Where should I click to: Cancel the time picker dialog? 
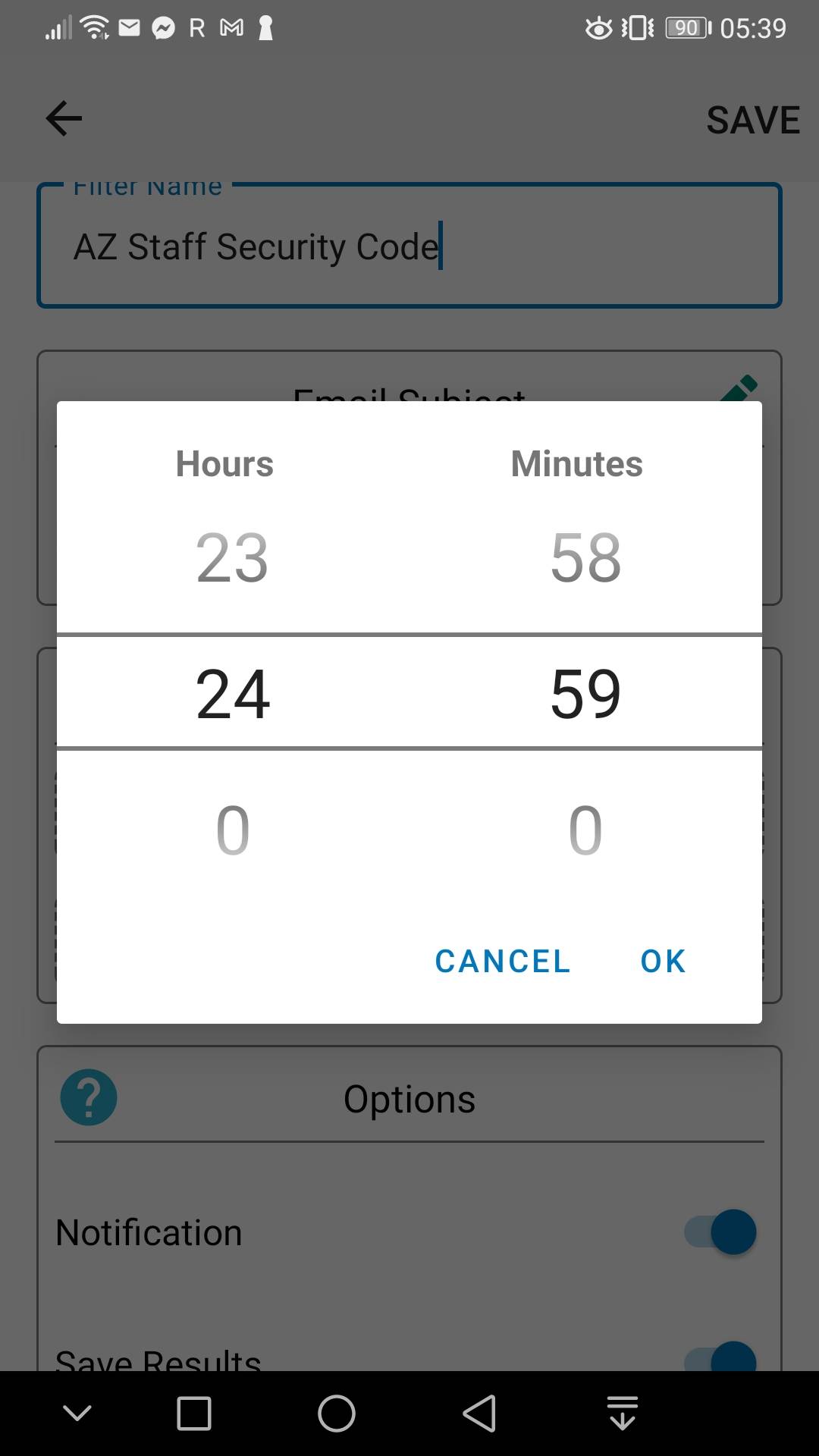pos(502,961)
